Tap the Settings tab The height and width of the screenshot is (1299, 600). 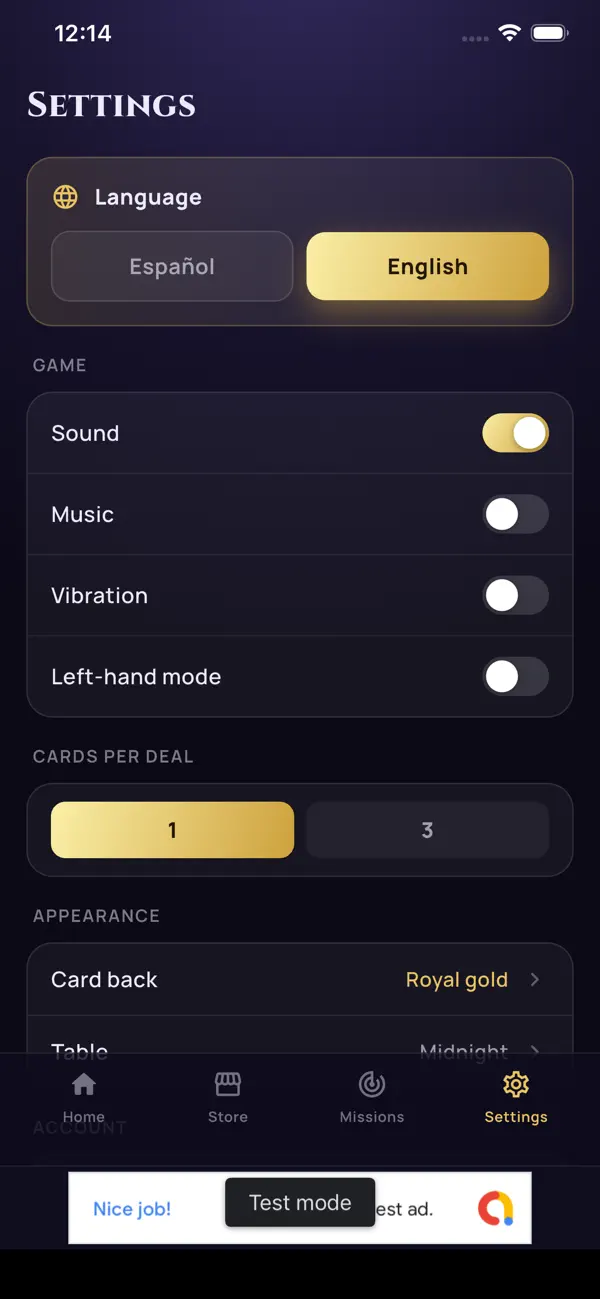516,1098
